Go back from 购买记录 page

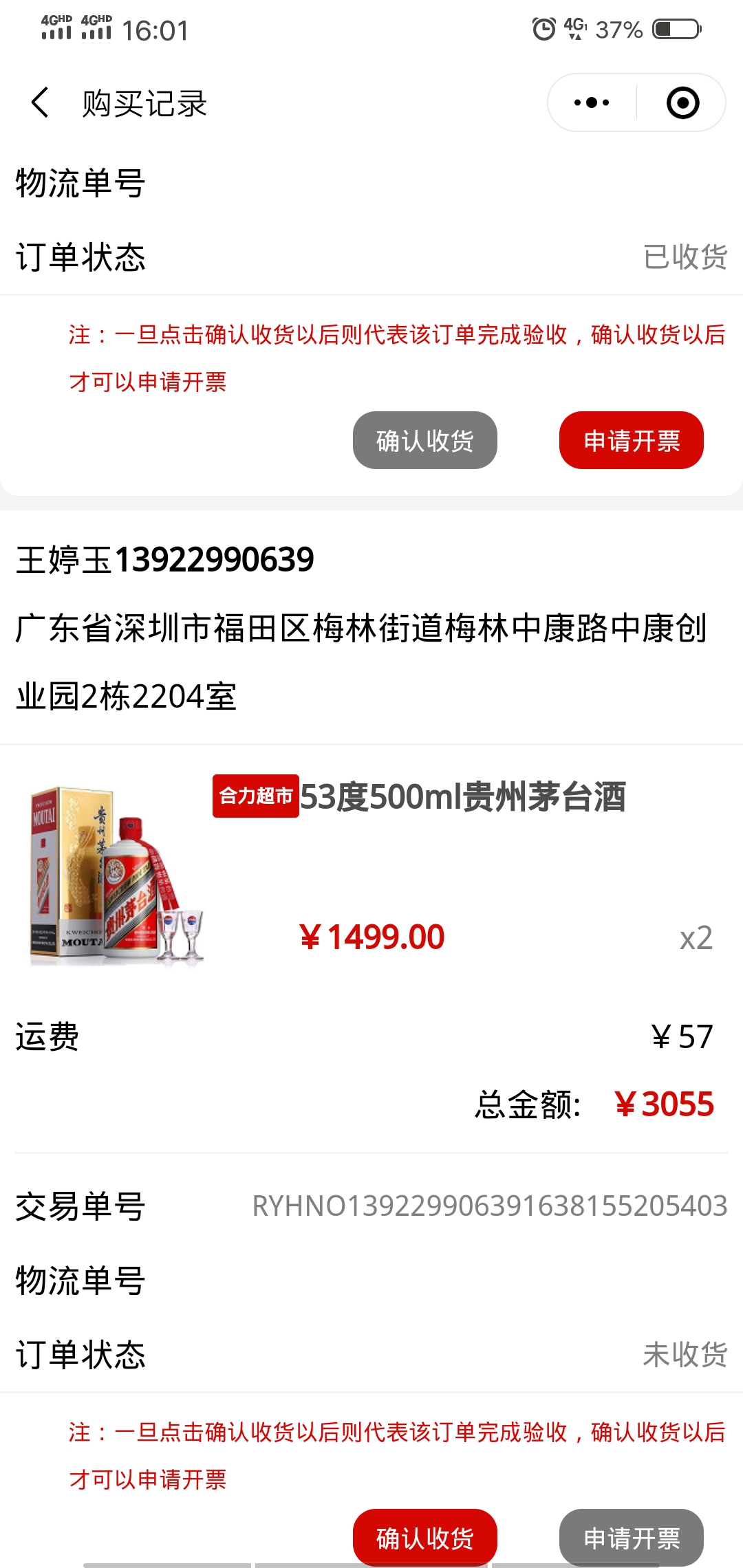click(x=40, y=103)
